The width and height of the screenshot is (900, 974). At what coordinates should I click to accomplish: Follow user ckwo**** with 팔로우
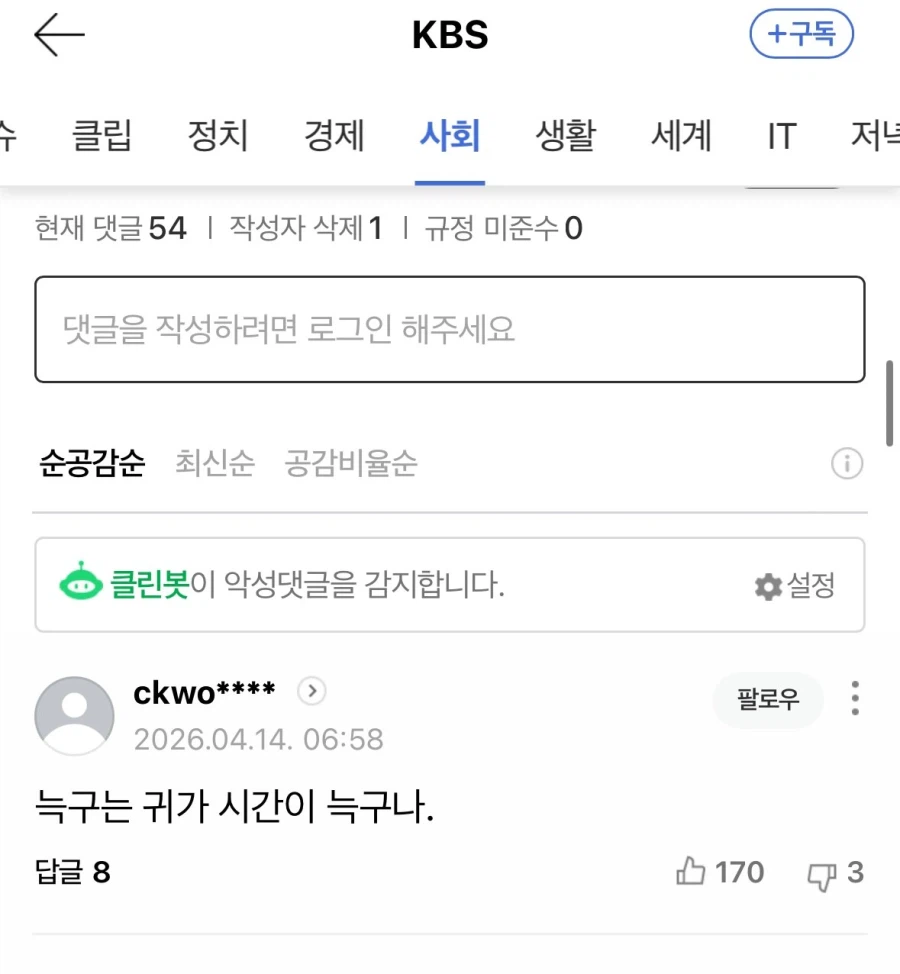pyautogui.click(x=768, y=700)
